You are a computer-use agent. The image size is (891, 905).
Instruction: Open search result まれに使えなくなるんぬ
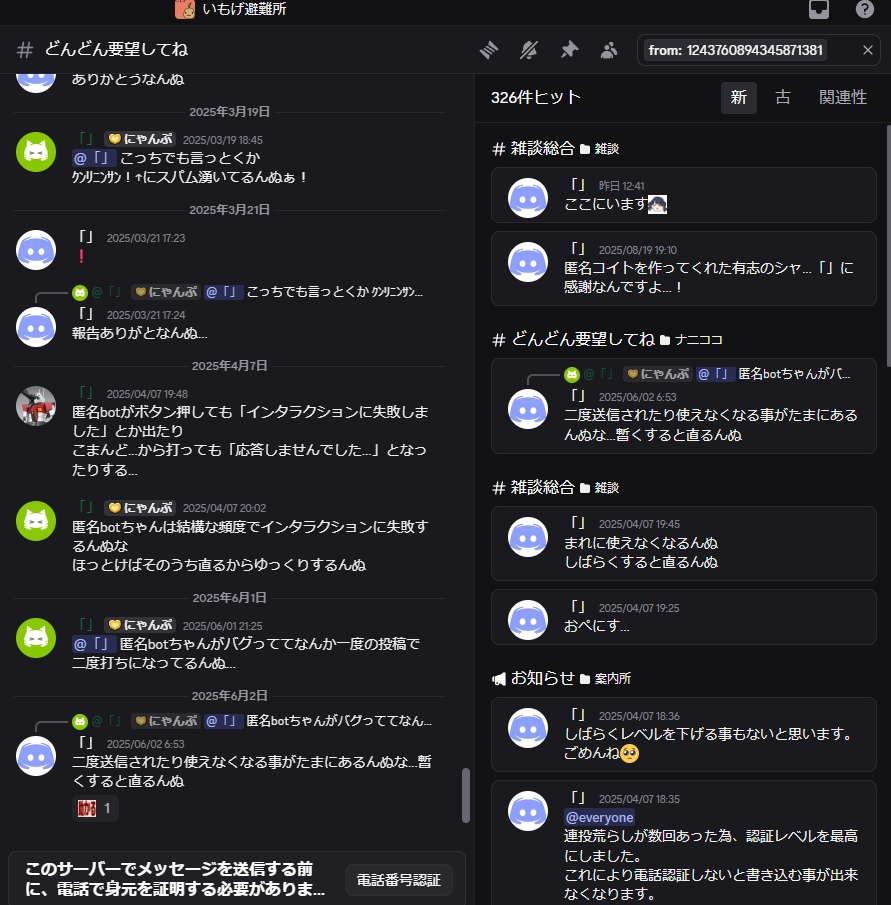(683, 543)
